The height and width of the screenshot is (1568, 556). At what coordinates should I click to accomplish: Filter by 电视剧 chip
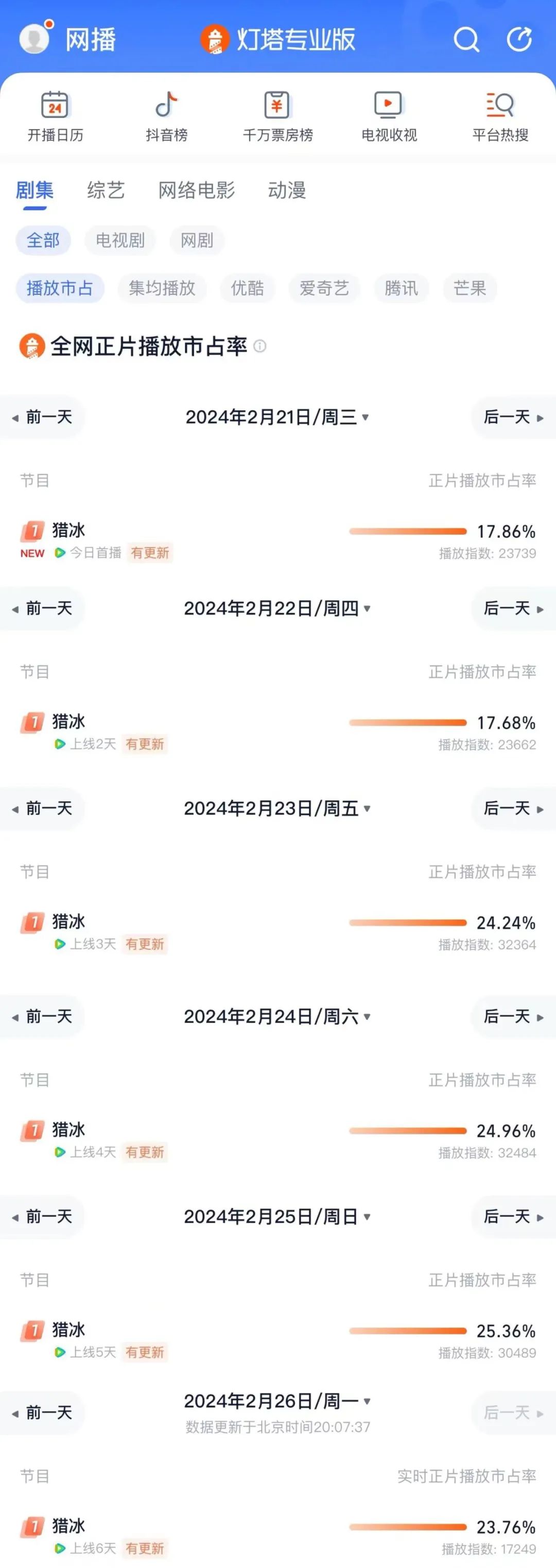tap(120, 241)
